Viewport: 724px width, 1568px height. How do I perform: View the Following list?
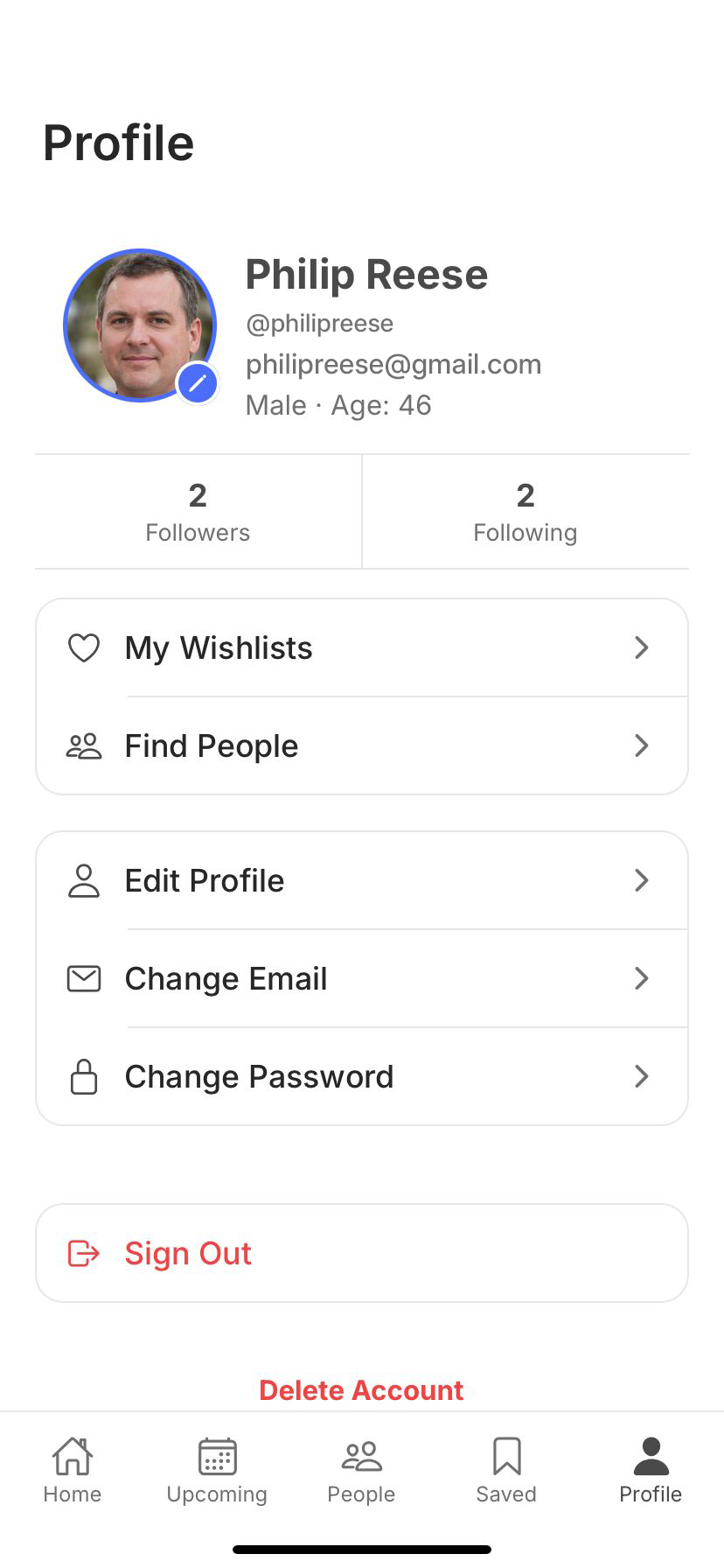(525, 512)
